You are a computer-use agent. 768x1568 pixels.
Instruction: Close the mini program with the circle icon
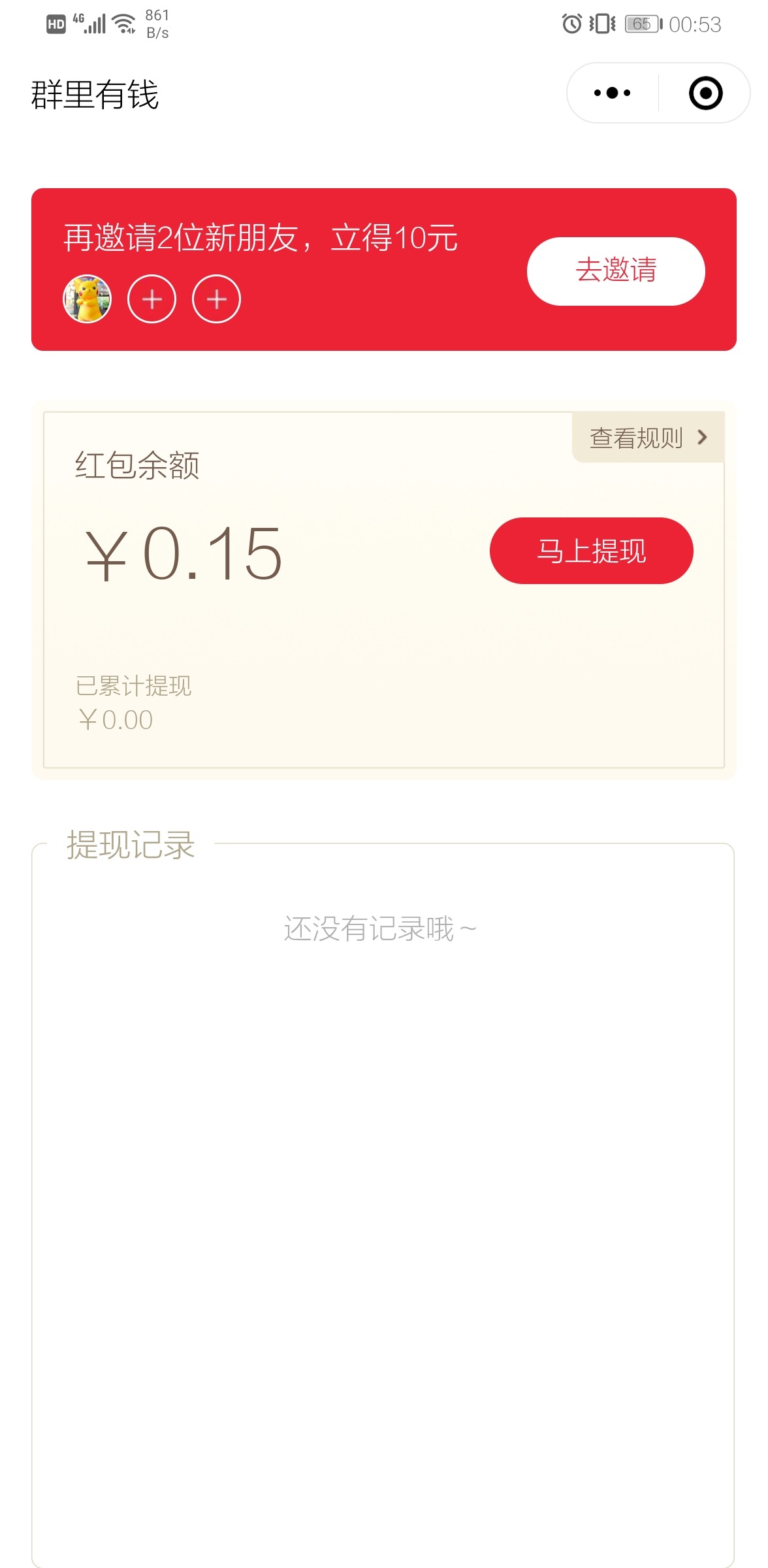pos(705,93)
